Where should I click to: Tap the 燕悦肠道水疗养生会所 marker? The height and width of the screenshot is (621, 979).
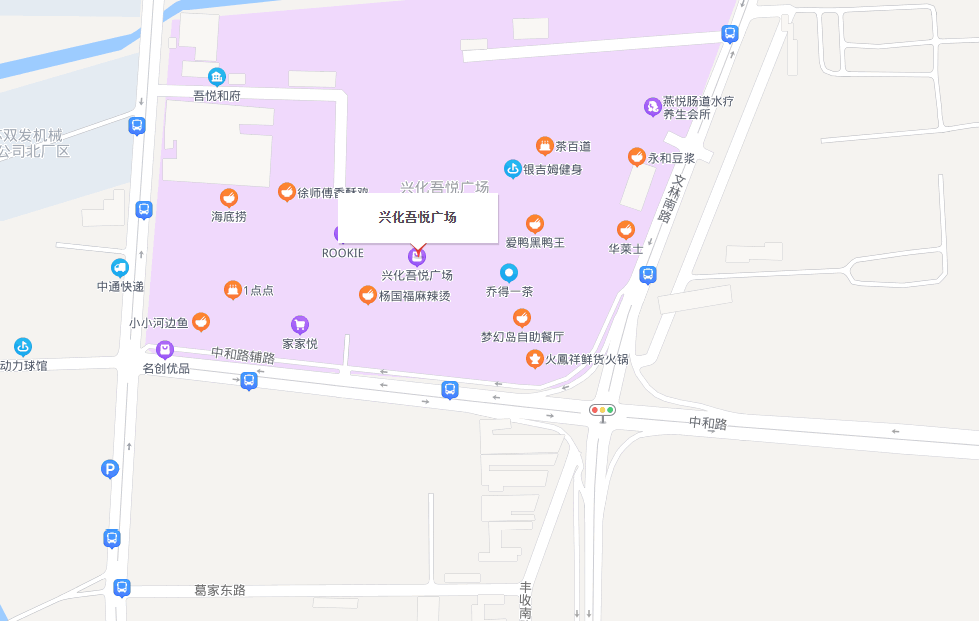pyautogui.click(x=652, y=107)
